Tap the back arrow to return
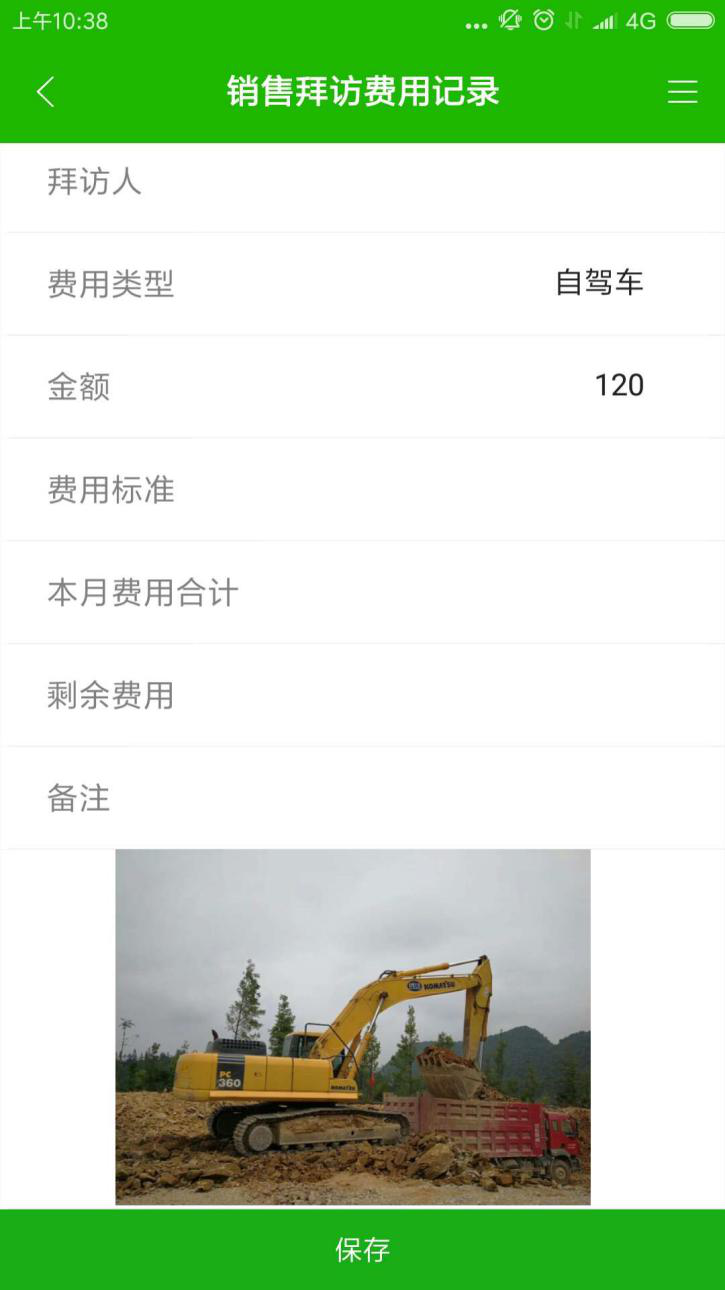 point(44,91)
